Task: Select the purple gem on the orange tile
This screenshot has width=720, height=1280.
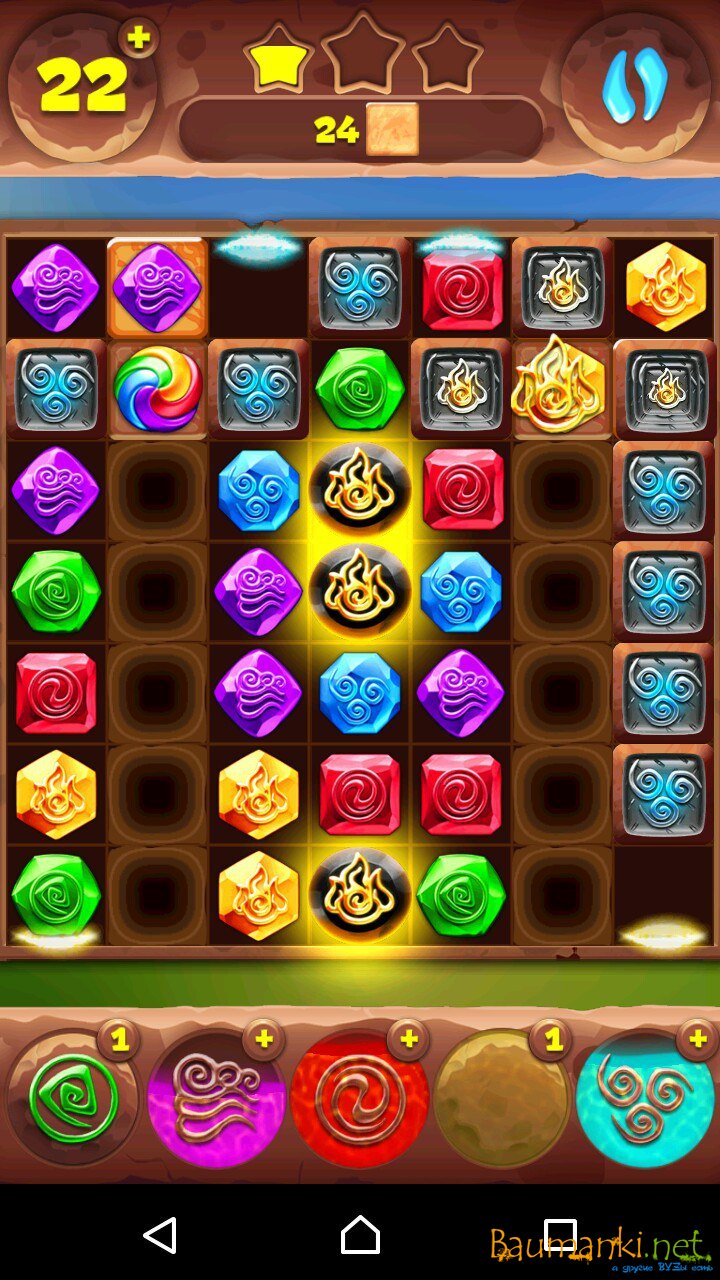Action: click(x=157, y=287)
